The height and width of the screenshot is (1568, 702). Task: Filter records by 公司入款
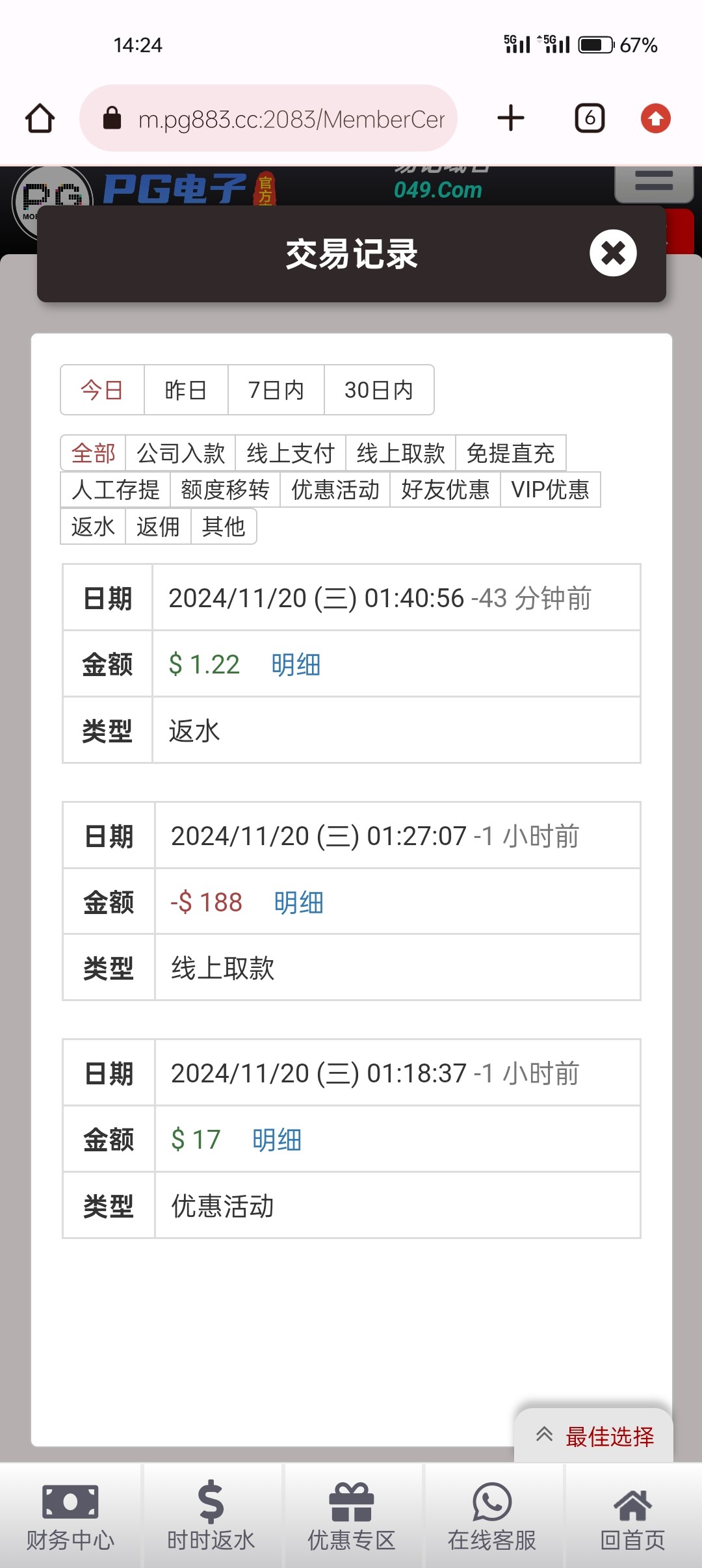coord(181,453)
